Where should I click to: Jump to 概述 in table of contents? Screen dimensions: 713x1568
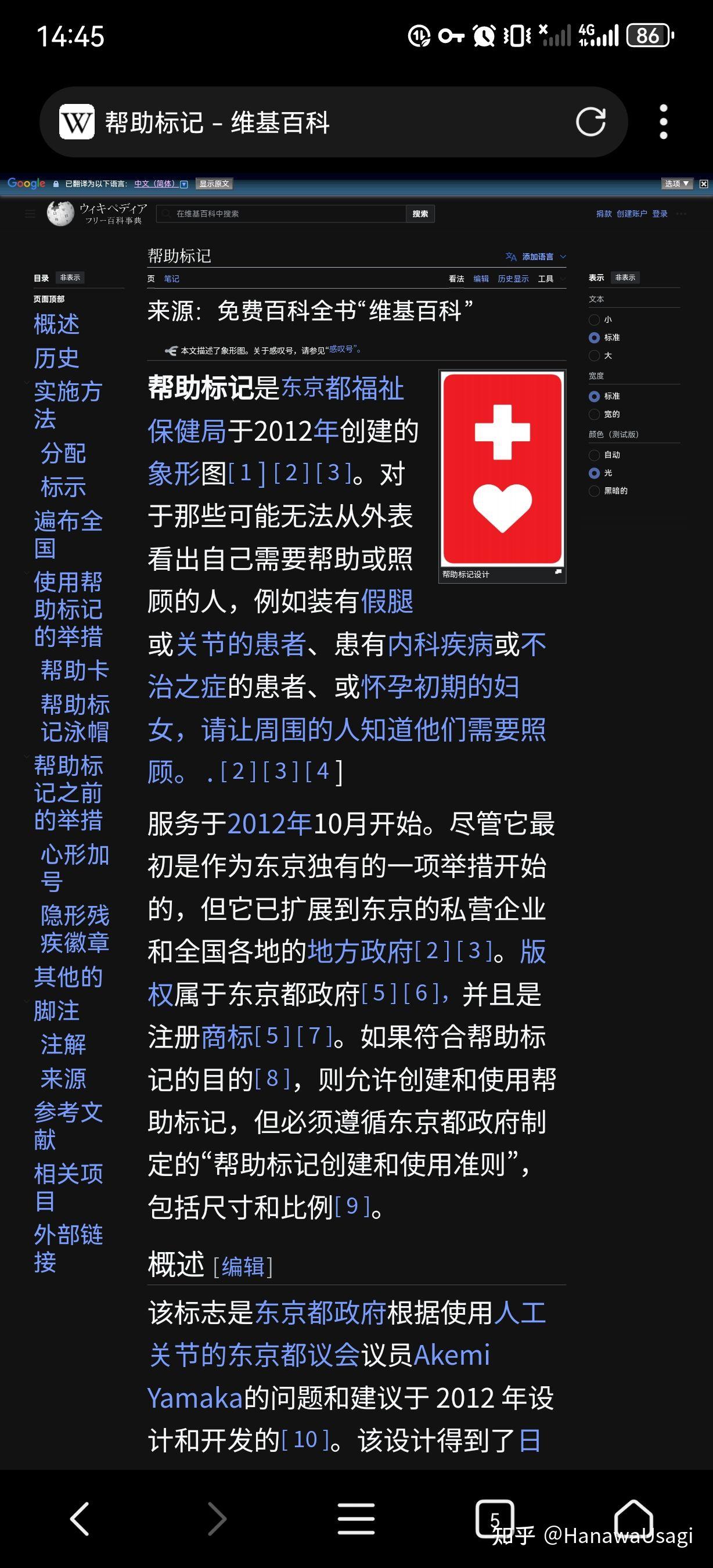pos(56,324)
